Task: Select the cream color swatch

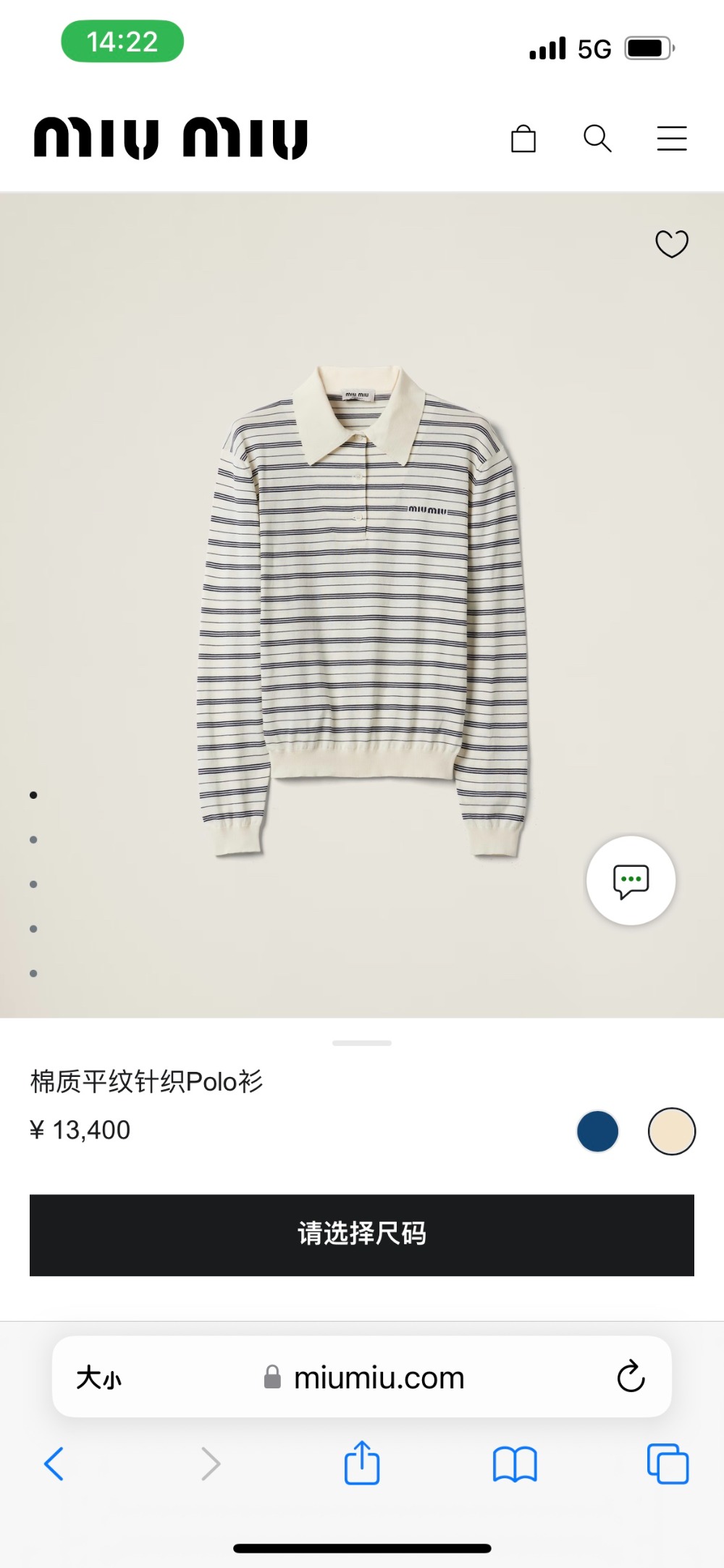Action: 671,1131
